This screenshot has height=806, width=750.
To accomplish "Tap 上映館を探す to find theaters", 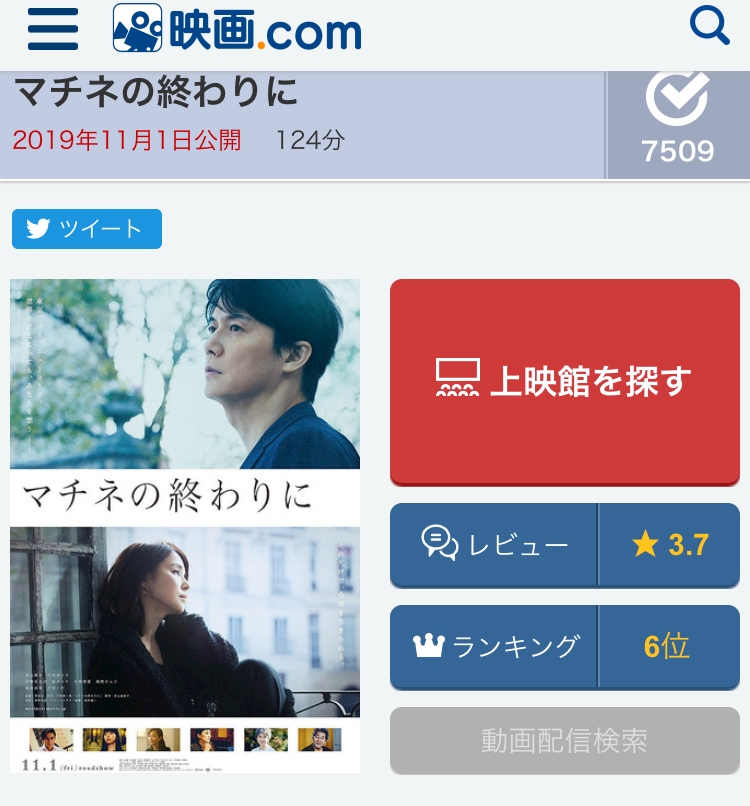I will pyautogui.click(x=565, y=382).
